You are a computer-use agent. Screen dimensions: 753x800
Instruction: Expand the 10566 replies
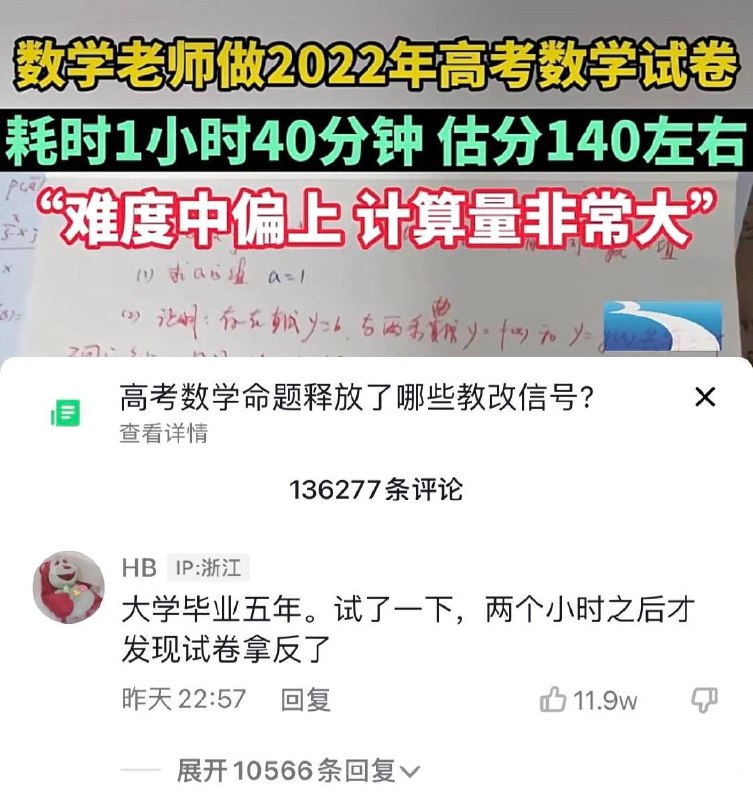coord(298,770)
